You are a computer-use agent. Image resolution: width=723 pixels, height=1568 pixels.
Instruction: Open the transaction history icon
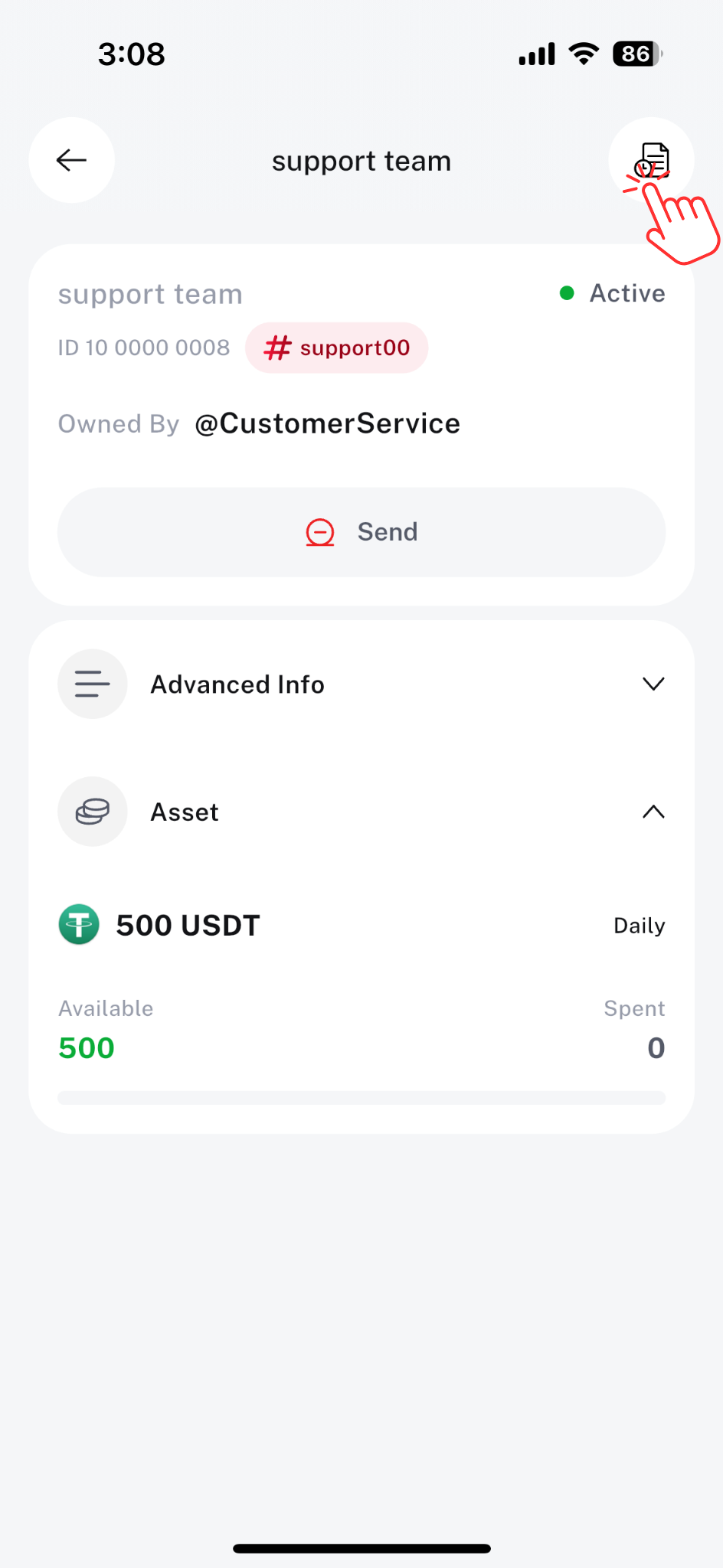[x=652, y=160]
